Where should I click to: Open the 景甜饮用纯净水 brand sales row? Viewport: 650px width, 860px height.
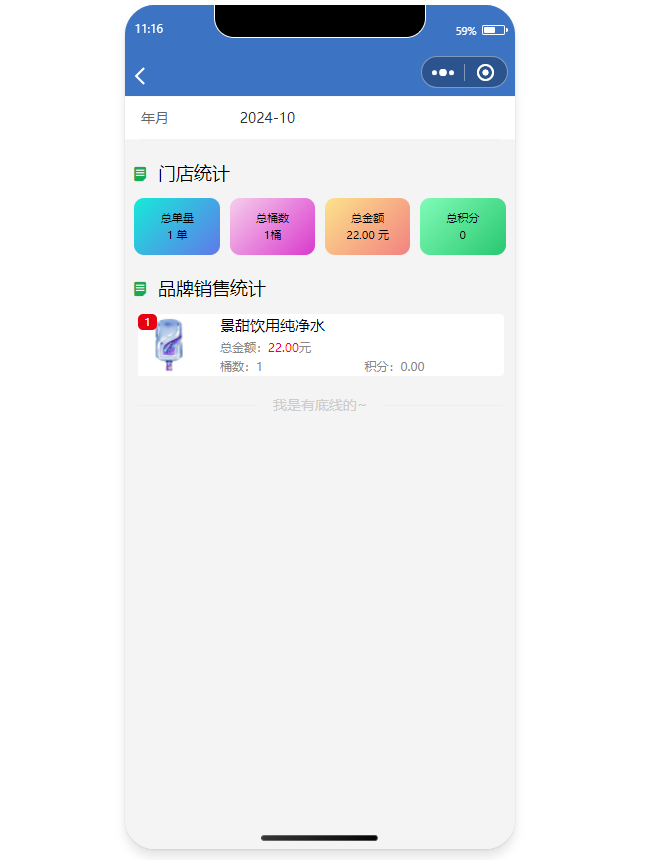320,345
